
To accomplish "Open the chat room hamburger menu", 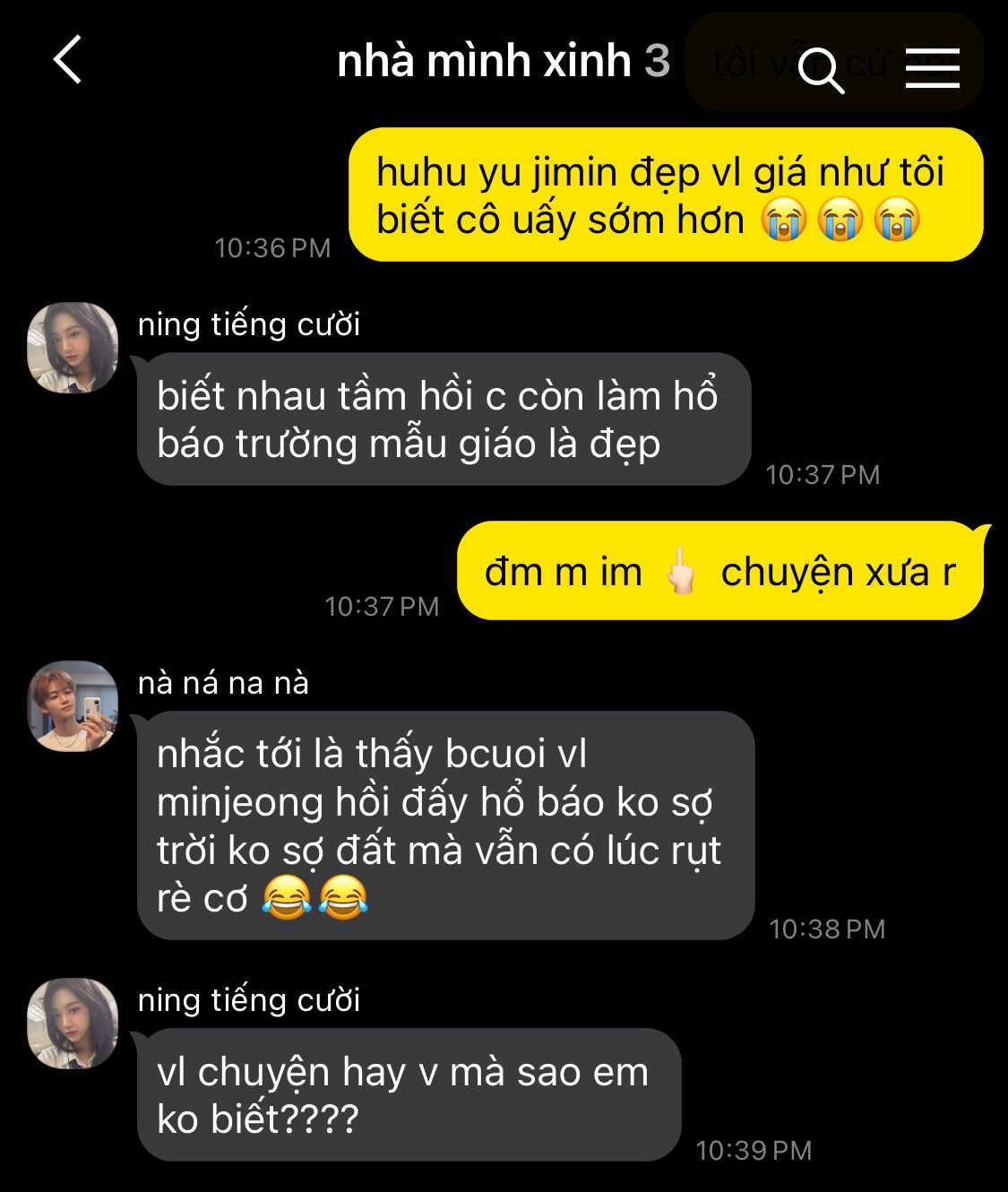I will [932, 68].
